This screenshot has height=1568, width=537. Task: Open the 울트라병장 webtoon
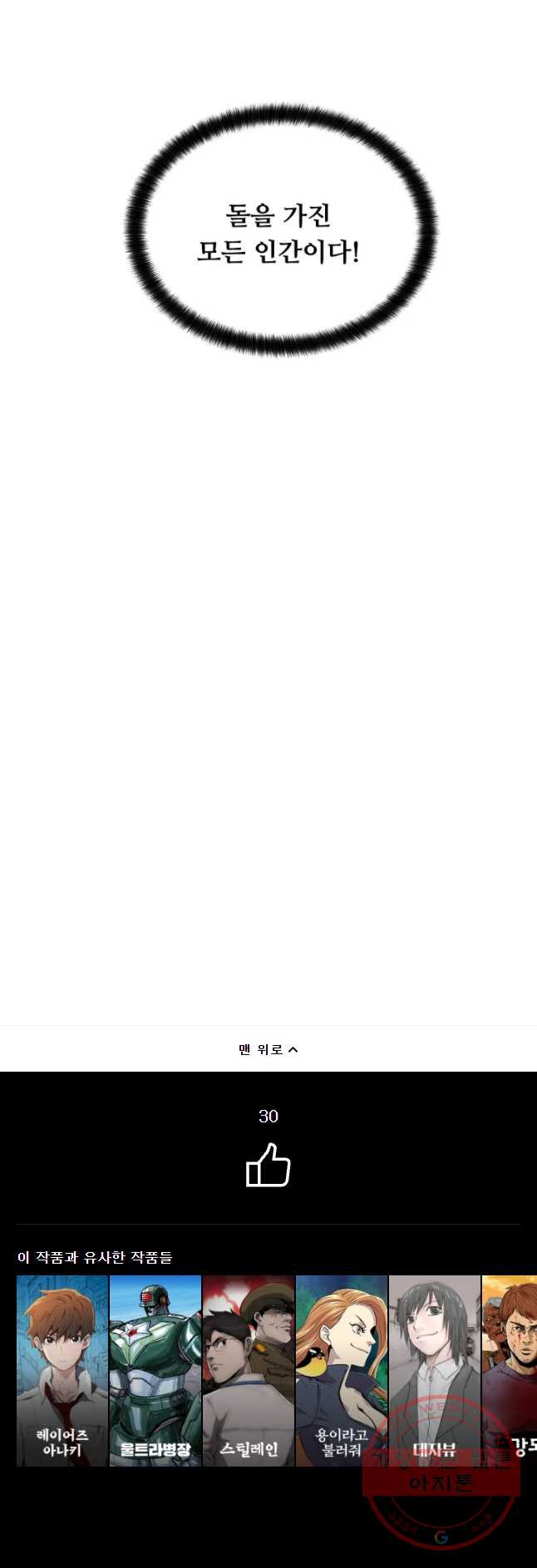[155, 1370]
